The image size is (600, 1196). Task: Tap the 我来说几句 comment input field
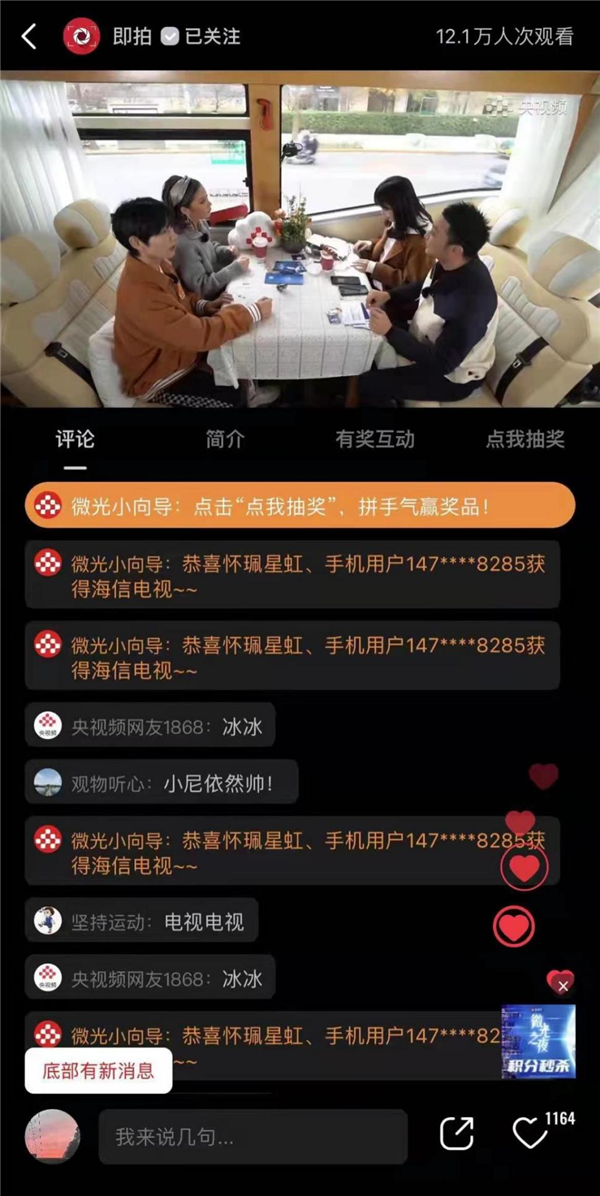click(252, 1136)
